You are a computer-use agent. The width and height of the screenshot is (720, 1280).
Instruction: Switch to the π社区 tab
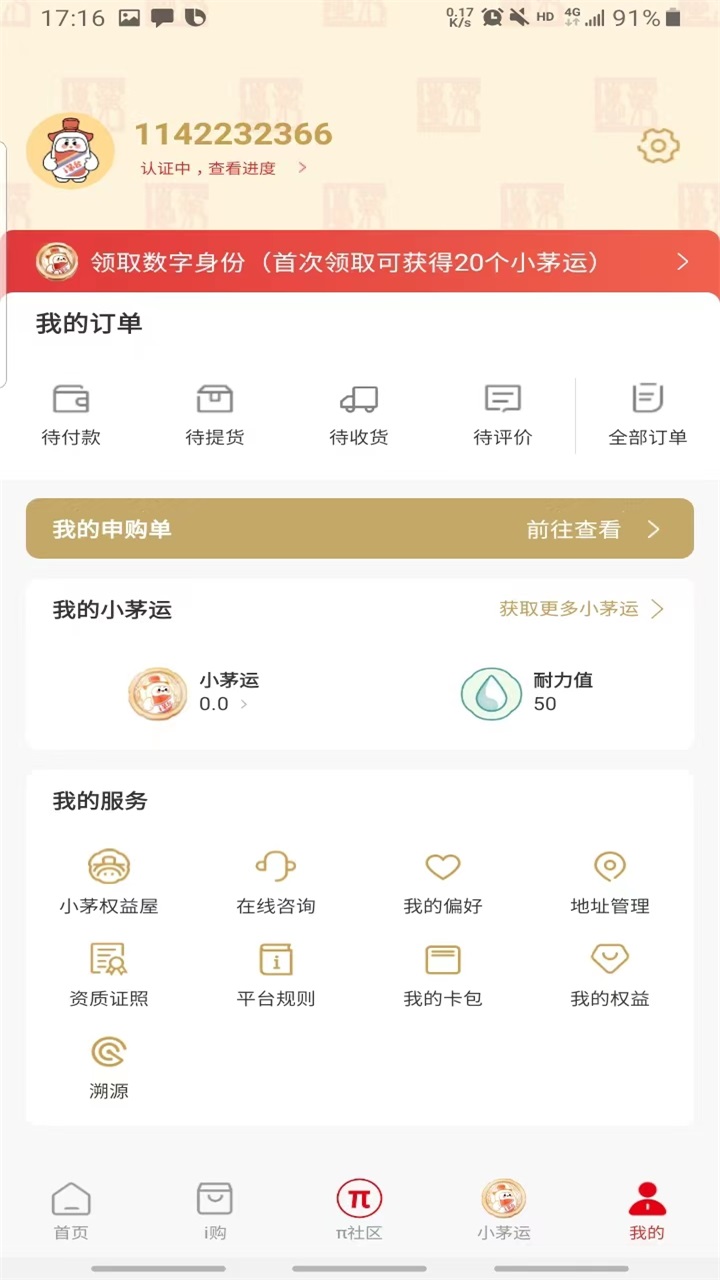pyautogui.click(x=359, y=1210)
